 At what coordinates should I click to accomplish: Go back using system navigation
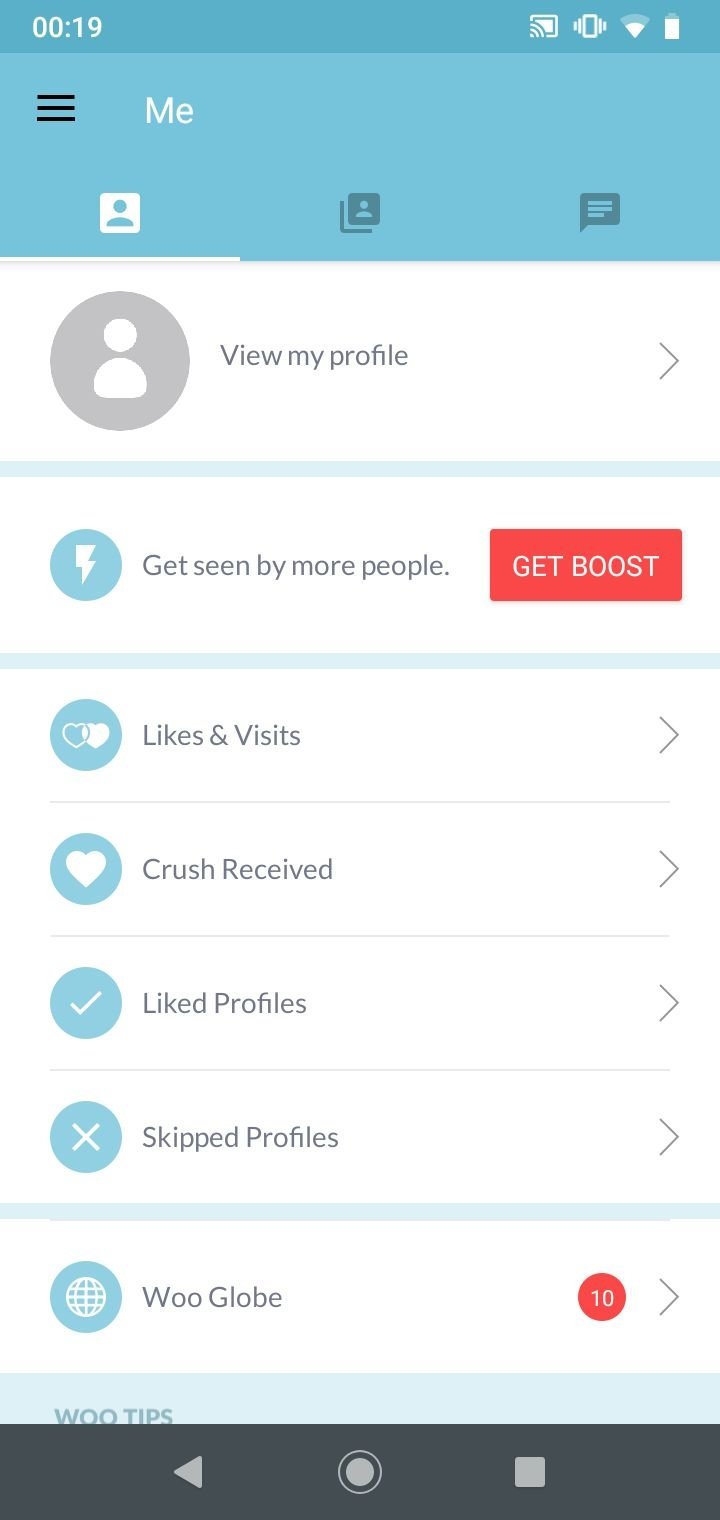pyautogui.click(x=188, y=1472)
